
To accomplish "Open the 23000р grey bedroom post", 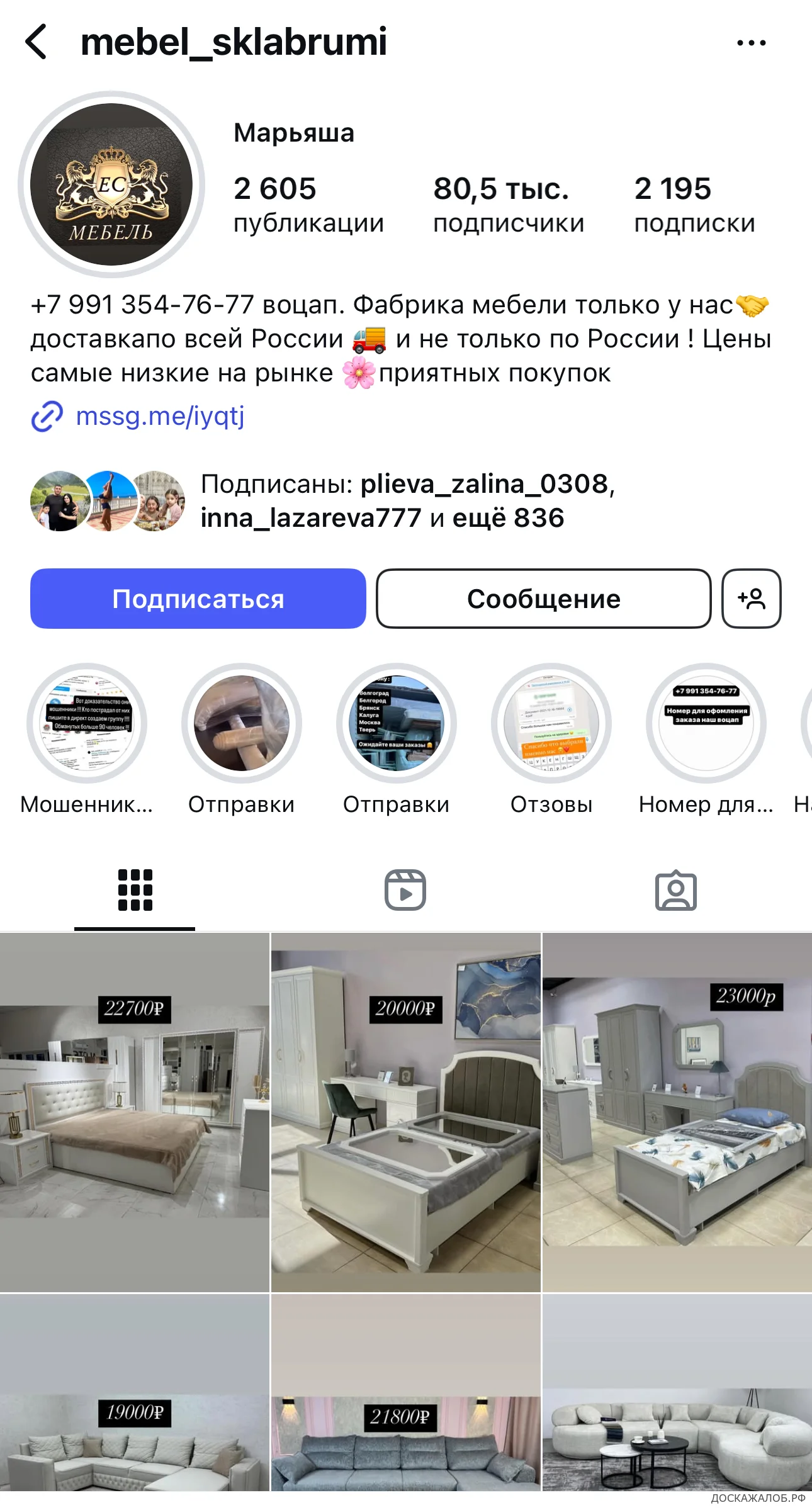I will [677, 1112].
